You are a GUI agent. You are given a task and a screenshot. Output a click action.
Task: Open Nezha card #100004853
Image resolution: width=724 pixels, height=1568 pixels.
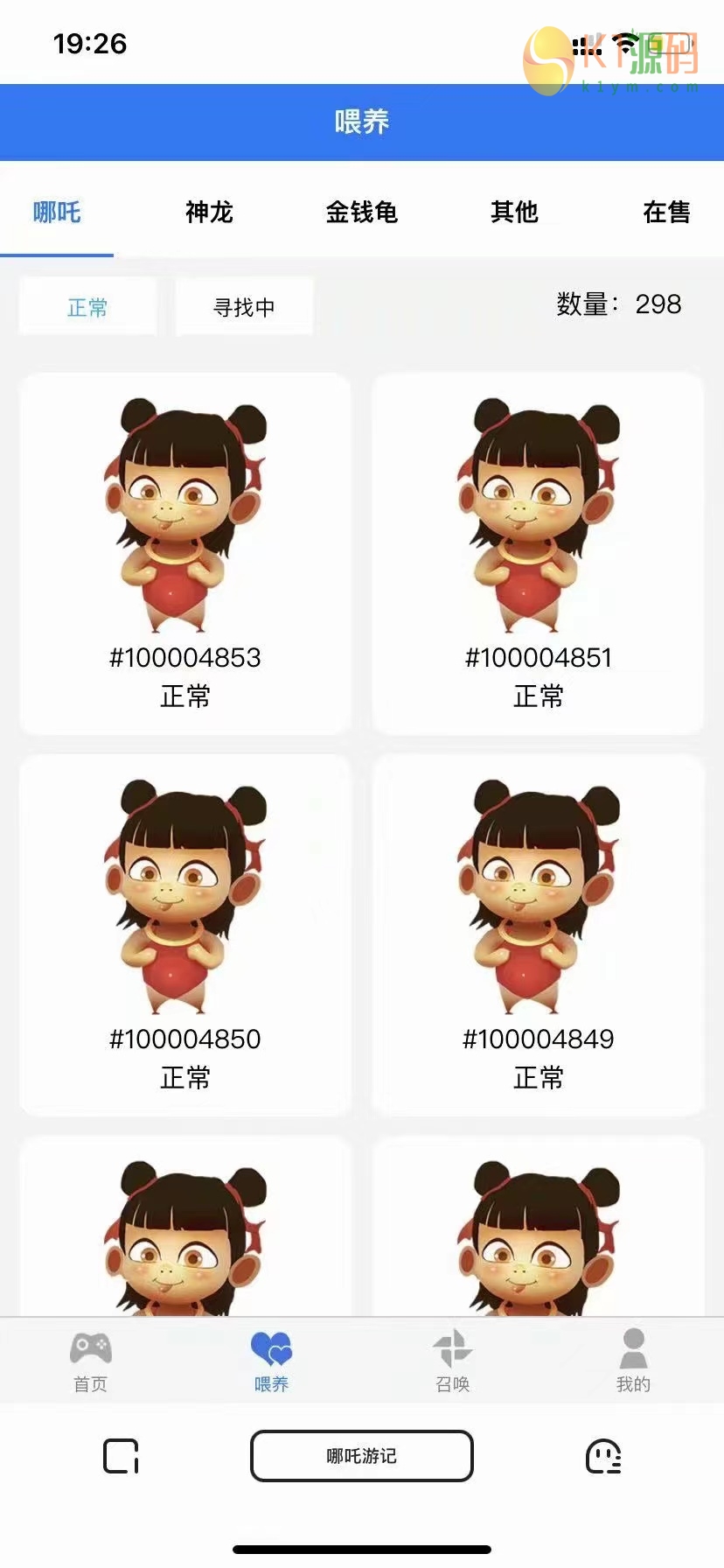click(185, 553)
